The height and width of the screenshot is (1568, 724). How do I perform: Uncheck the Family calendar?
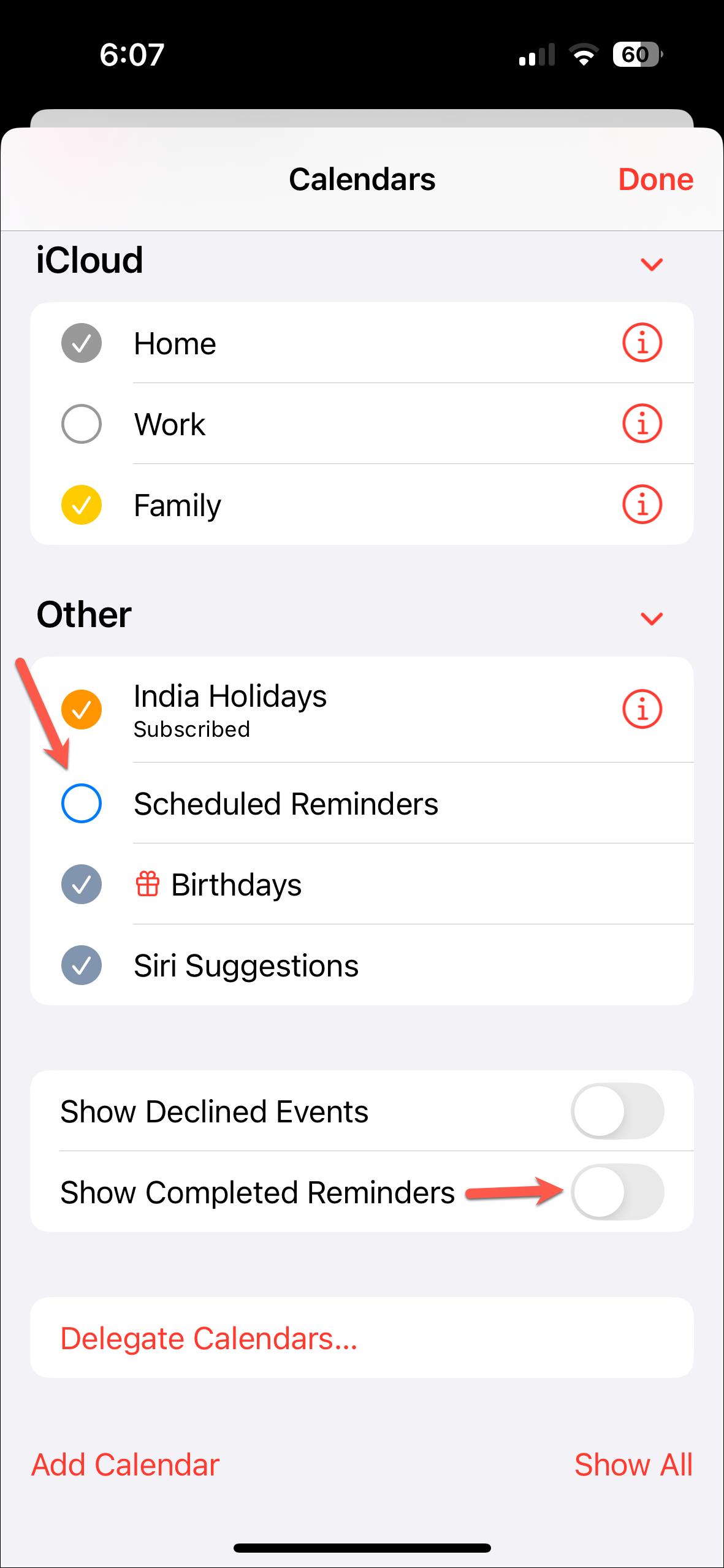tap(82, 505)
